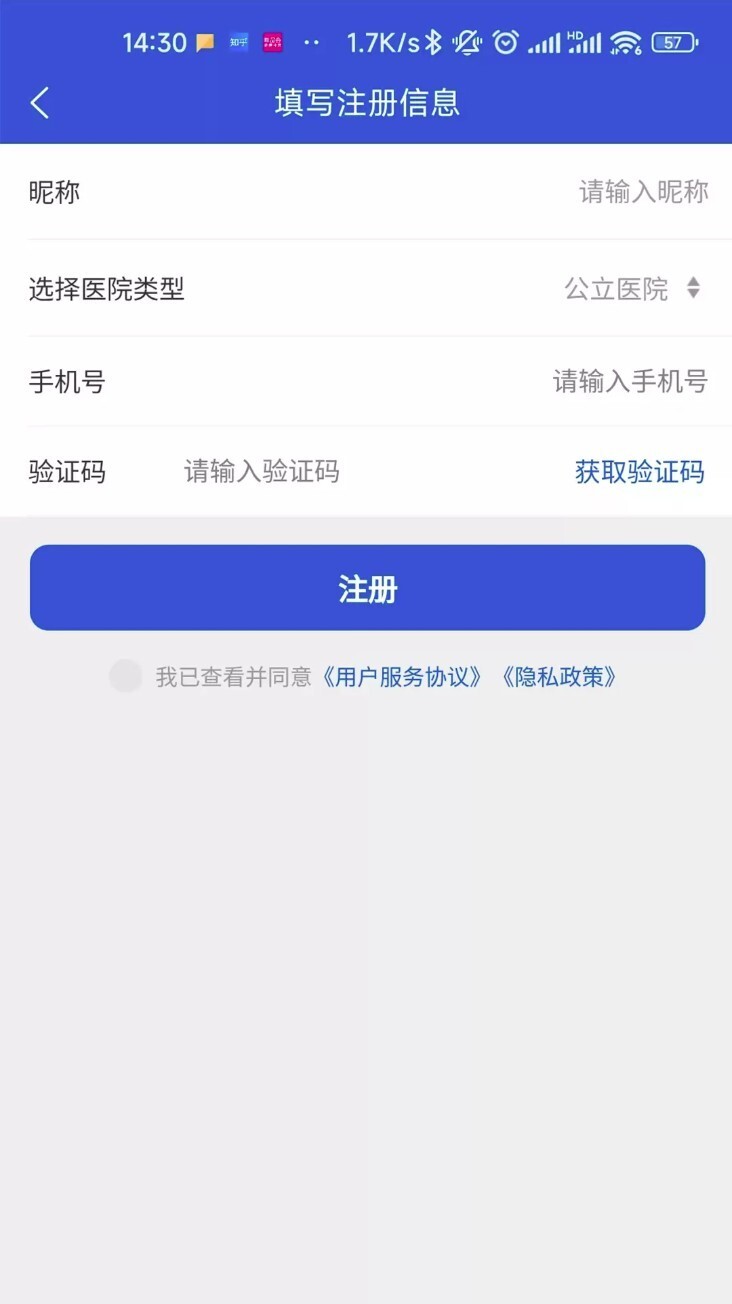Tap the muted vibration icon in status bar
Screen dimensions: 732x1304
tap(469, 43)
